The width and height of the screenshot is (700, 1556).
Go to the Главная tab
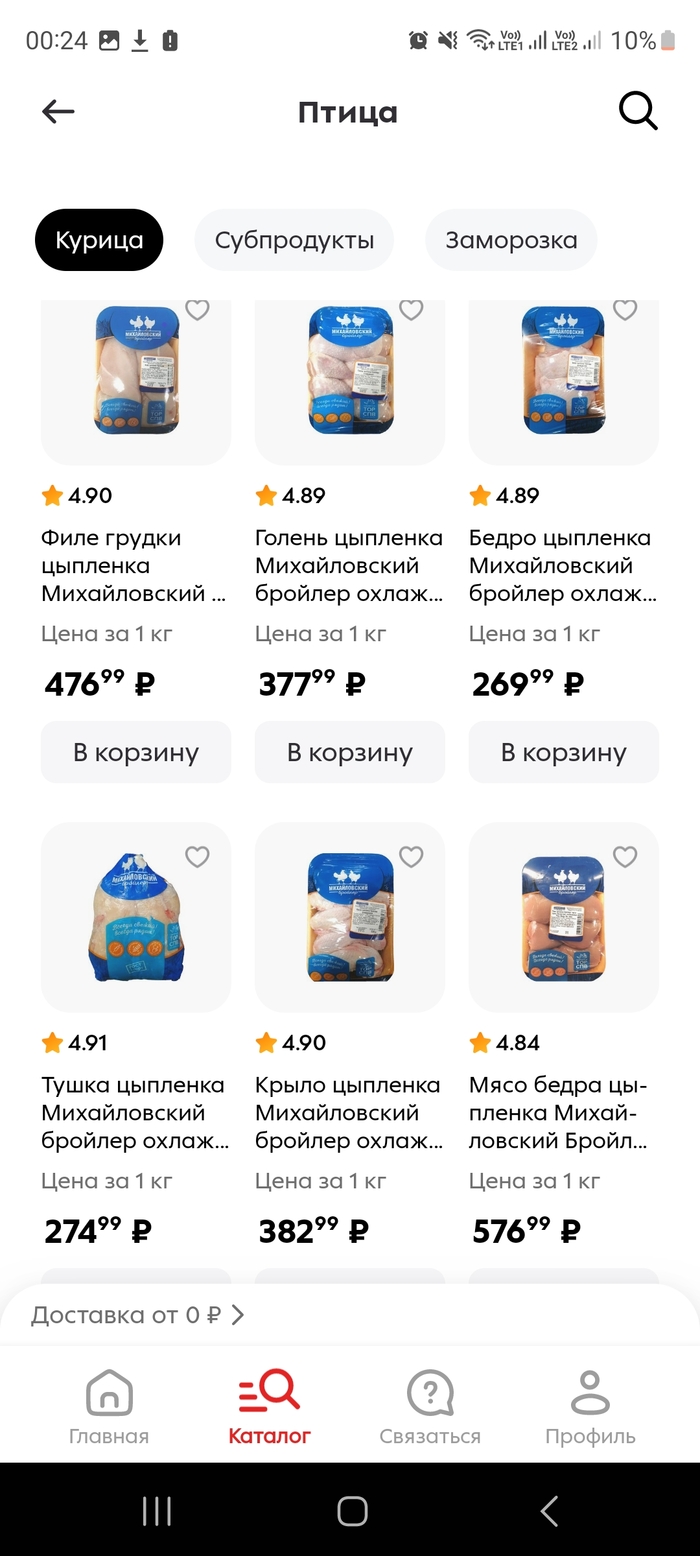pyautogui.click(x=109, y=1408)
